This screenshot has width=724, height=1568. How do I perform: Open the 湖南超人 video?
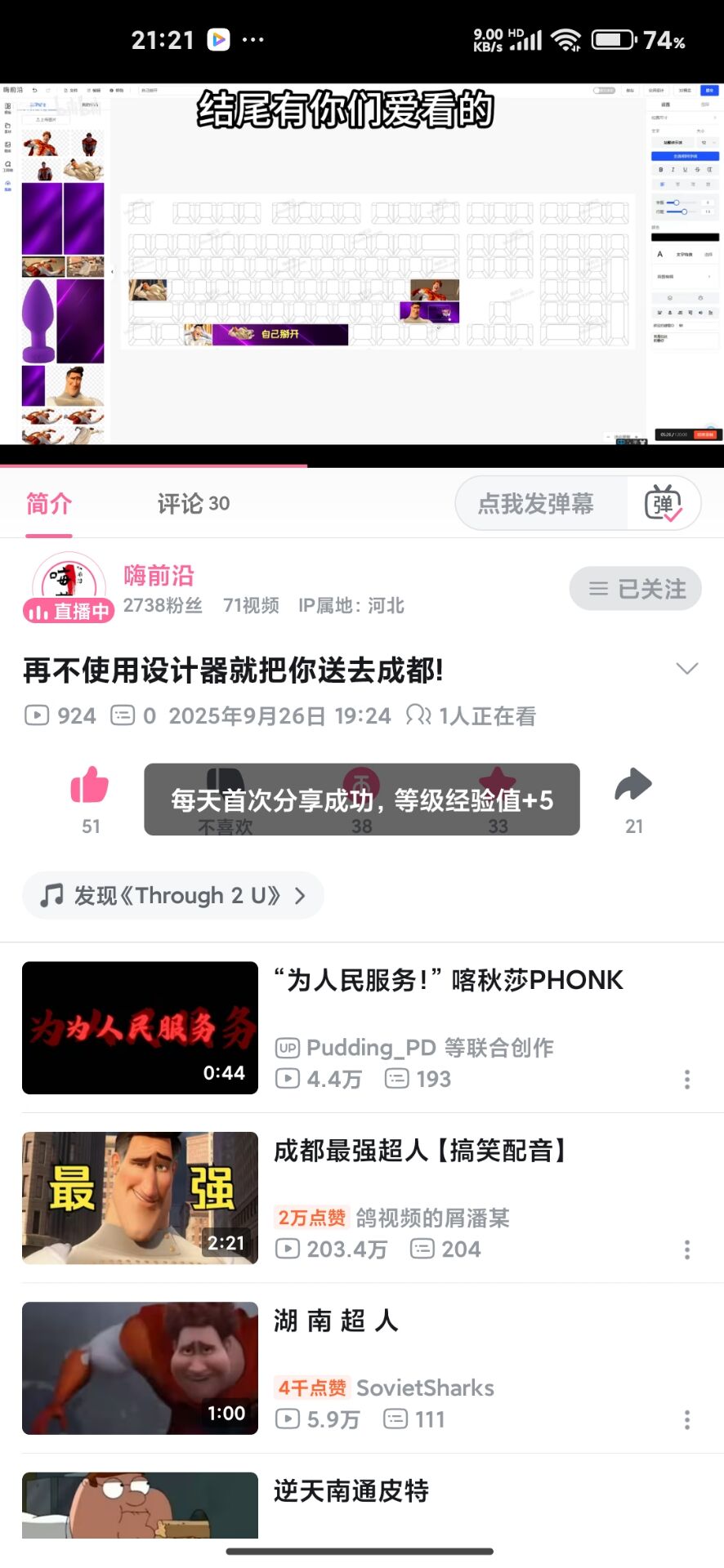[x=337, y=1321]
